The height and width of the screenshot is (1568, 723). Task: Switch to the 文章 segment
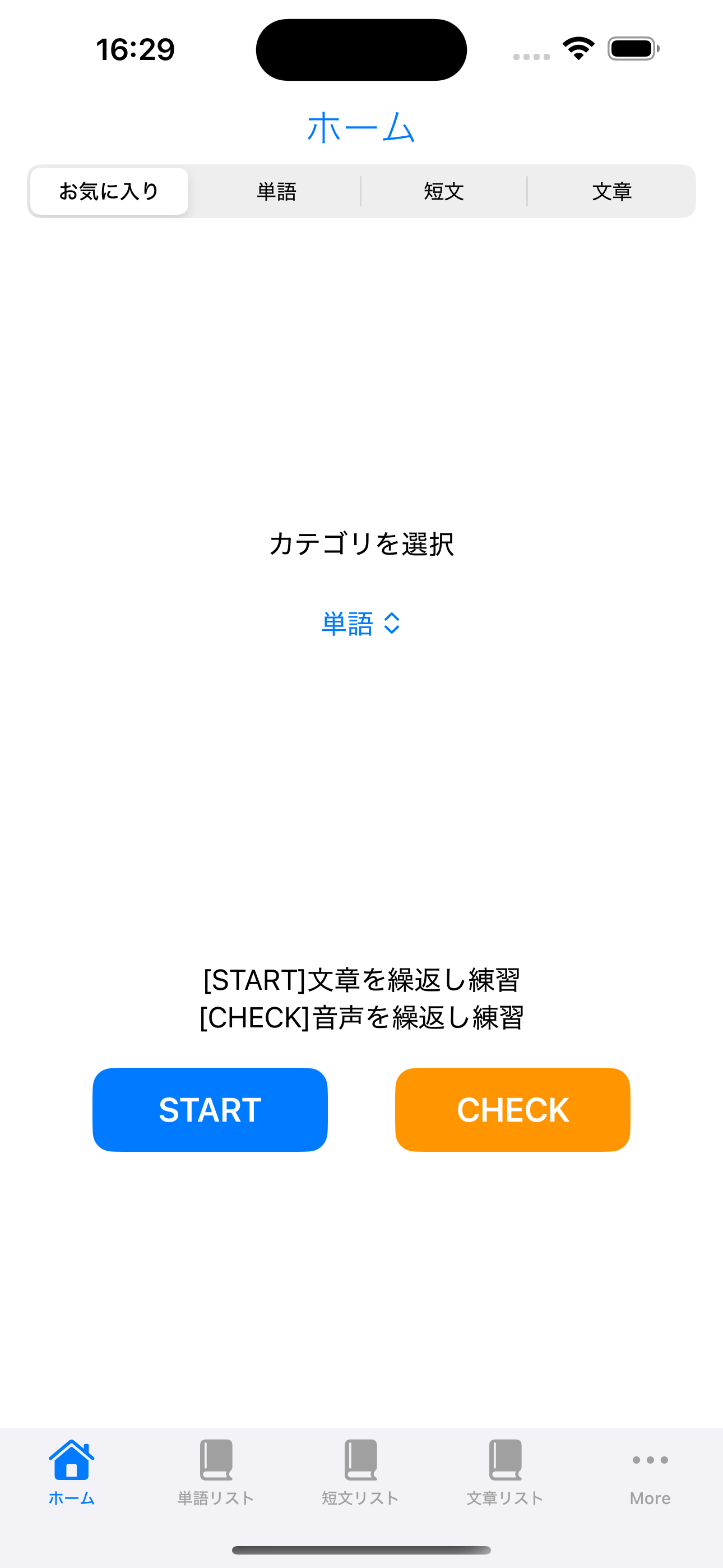tap(611, 191)
